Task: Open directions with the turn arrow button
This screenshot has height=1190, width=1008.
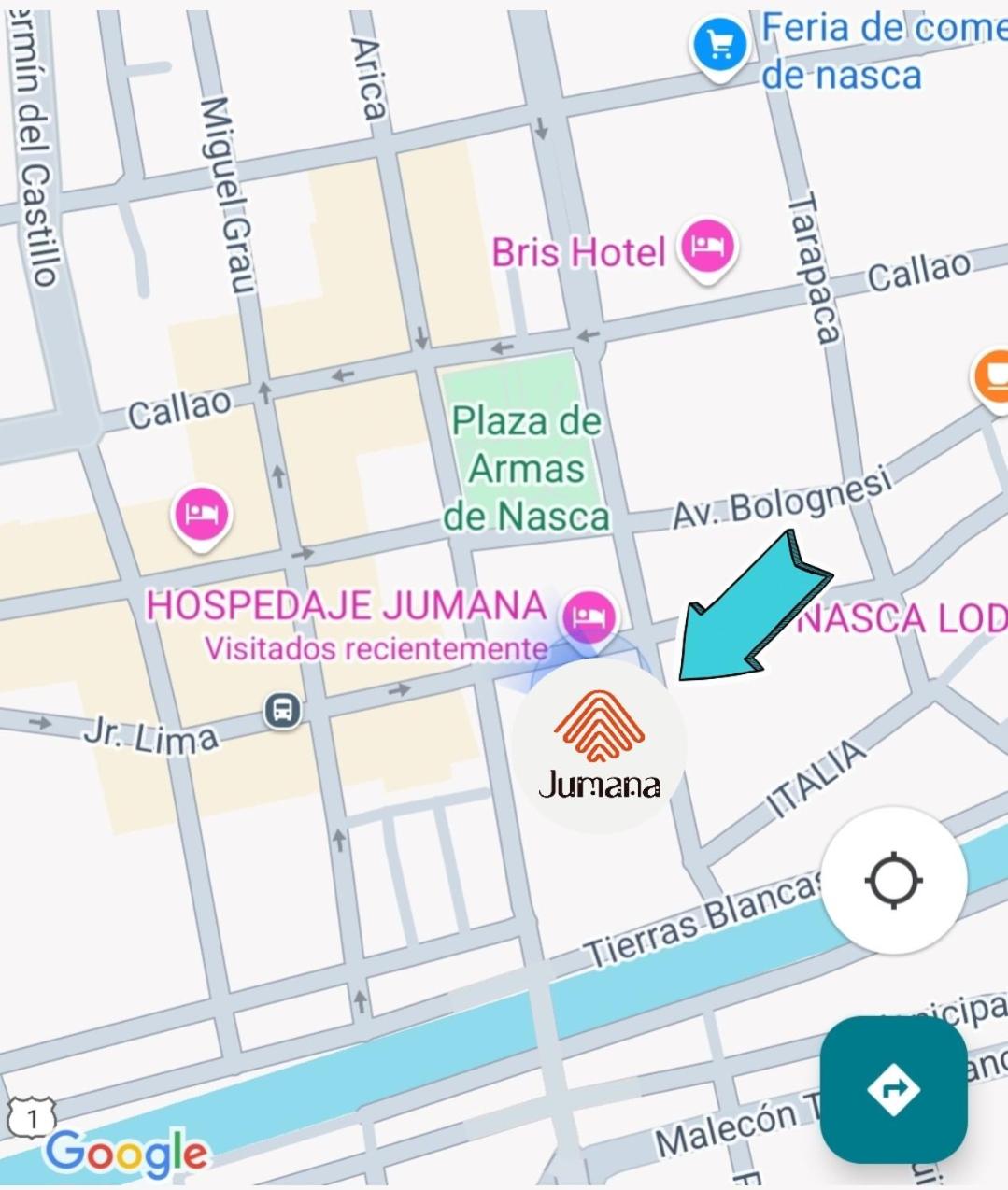Action: click(893, 1089)
